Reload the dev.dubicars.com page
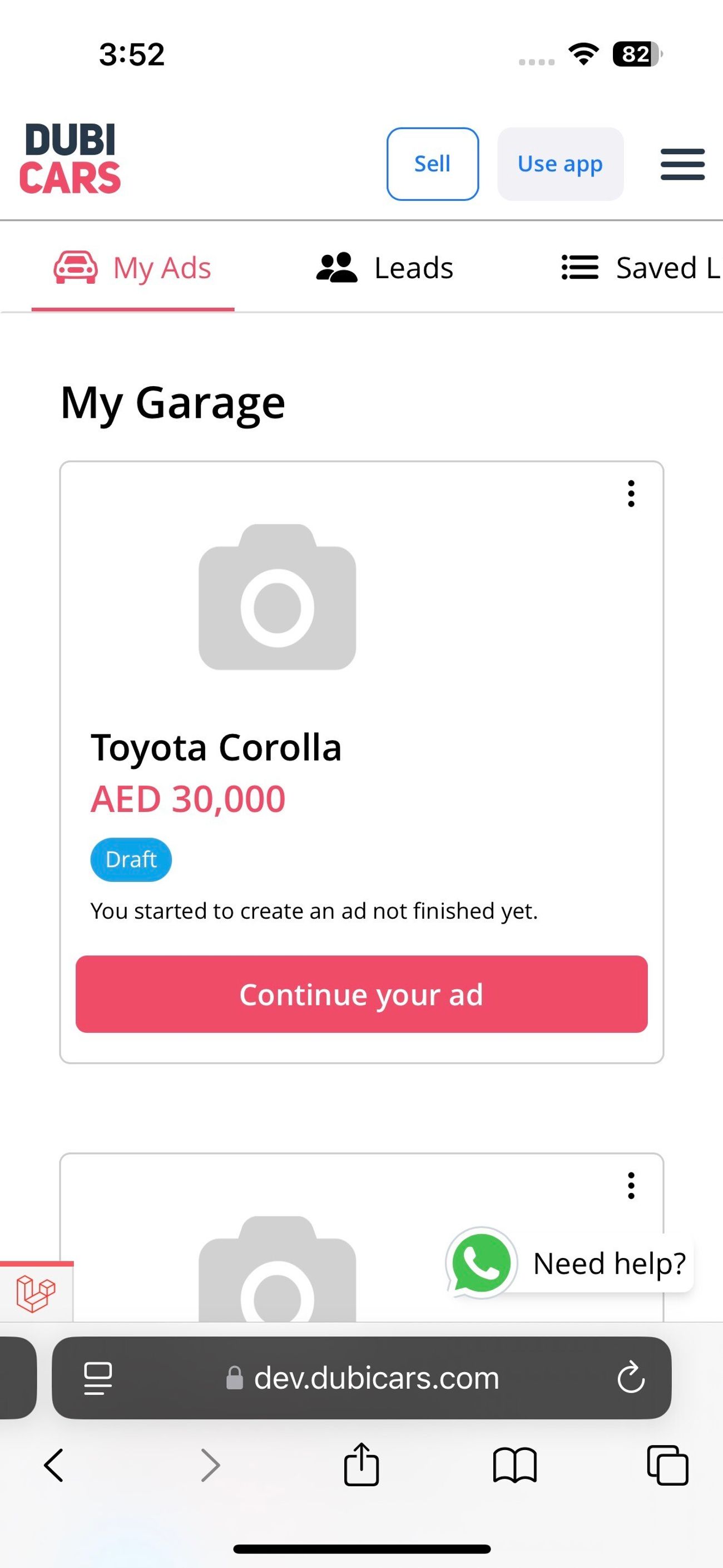The image size is (723, 1568). pyautogui.click(x=631, y=1378)
